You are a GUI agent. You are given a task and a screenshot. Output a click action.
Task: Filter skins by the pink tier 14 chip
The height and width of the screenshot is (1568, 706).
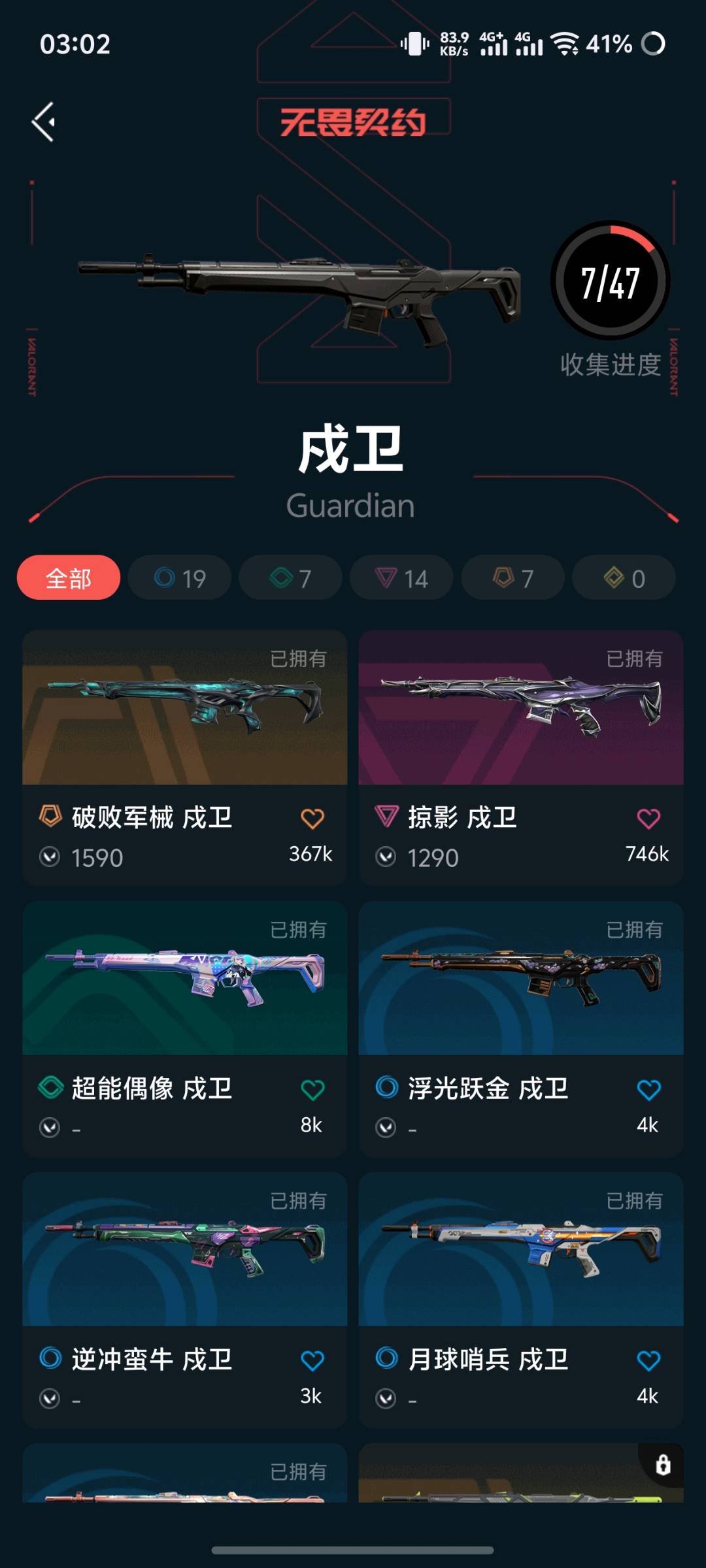[401, 578]
